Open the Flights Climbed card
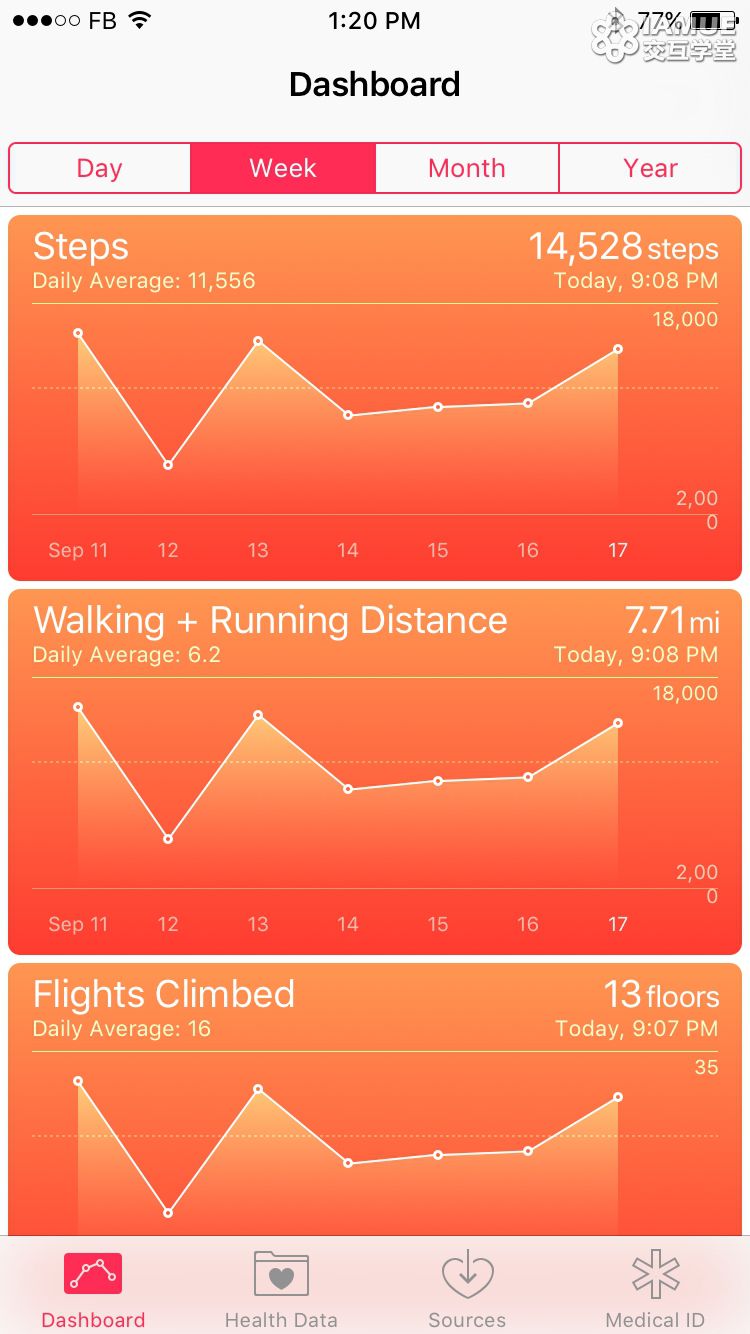The image size is (750, 1334). pos(375,1099)
